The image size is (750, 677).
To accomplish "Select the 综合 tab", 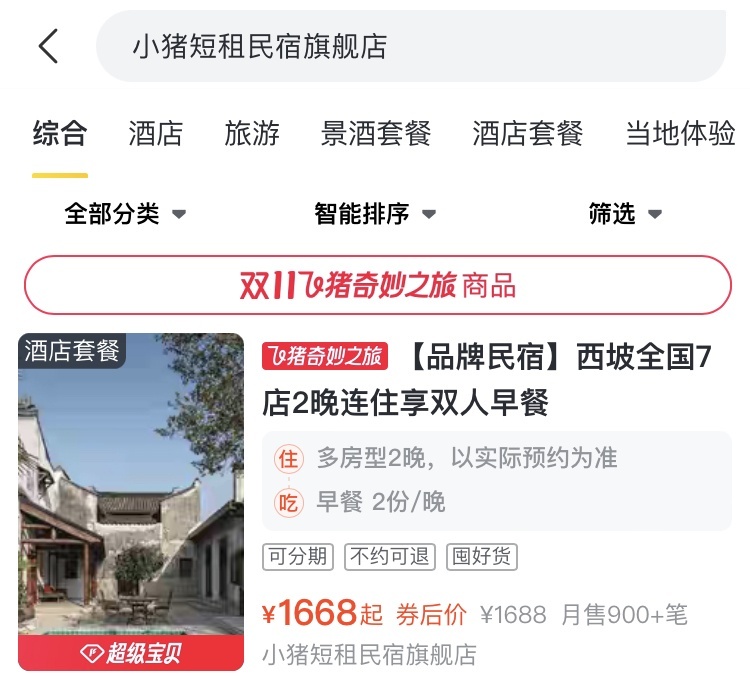I will pyautogui.click(x=59, y=134).
